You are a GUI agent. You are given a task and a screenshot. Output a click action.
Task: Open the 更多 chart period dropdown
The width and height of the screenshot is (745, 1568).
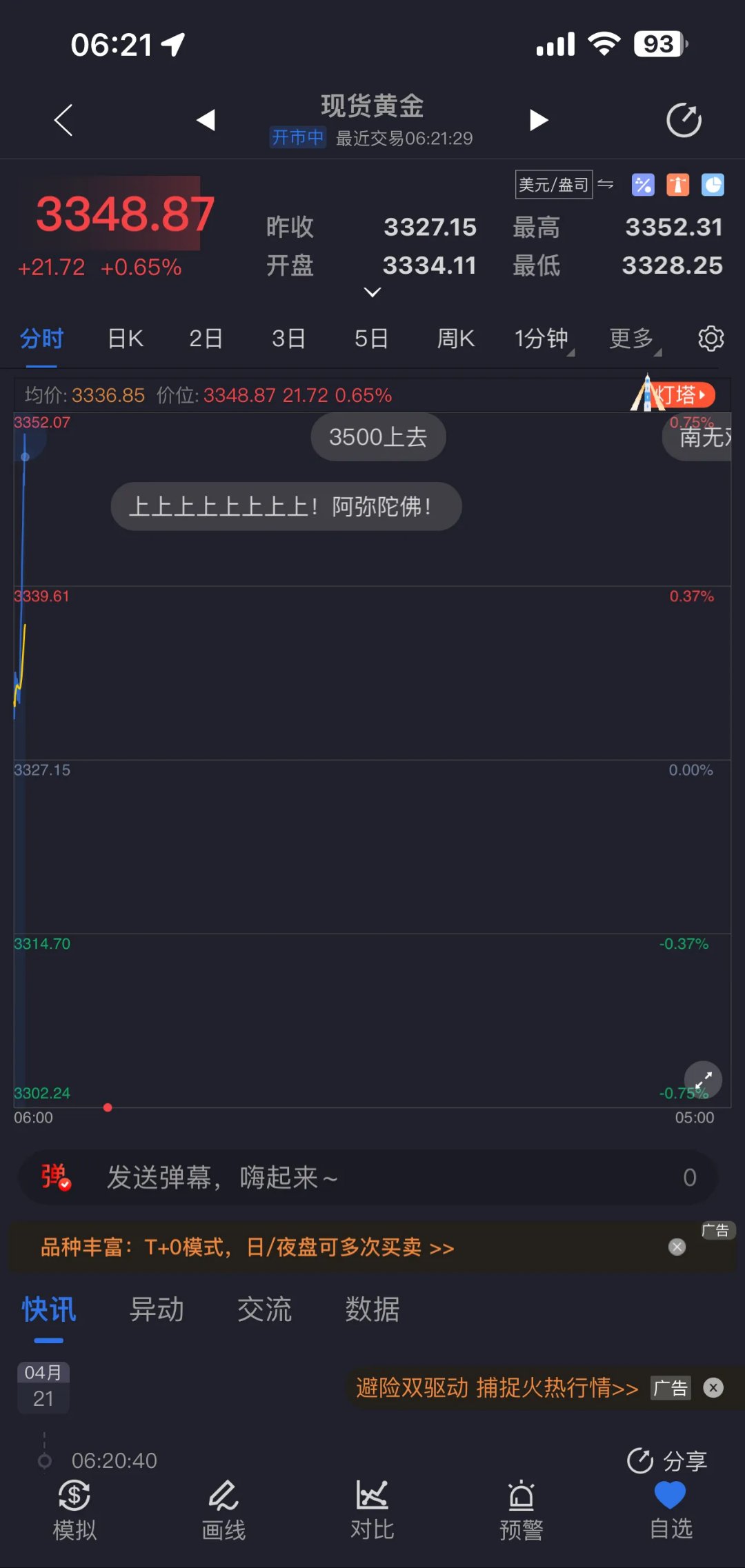point(630,339)
